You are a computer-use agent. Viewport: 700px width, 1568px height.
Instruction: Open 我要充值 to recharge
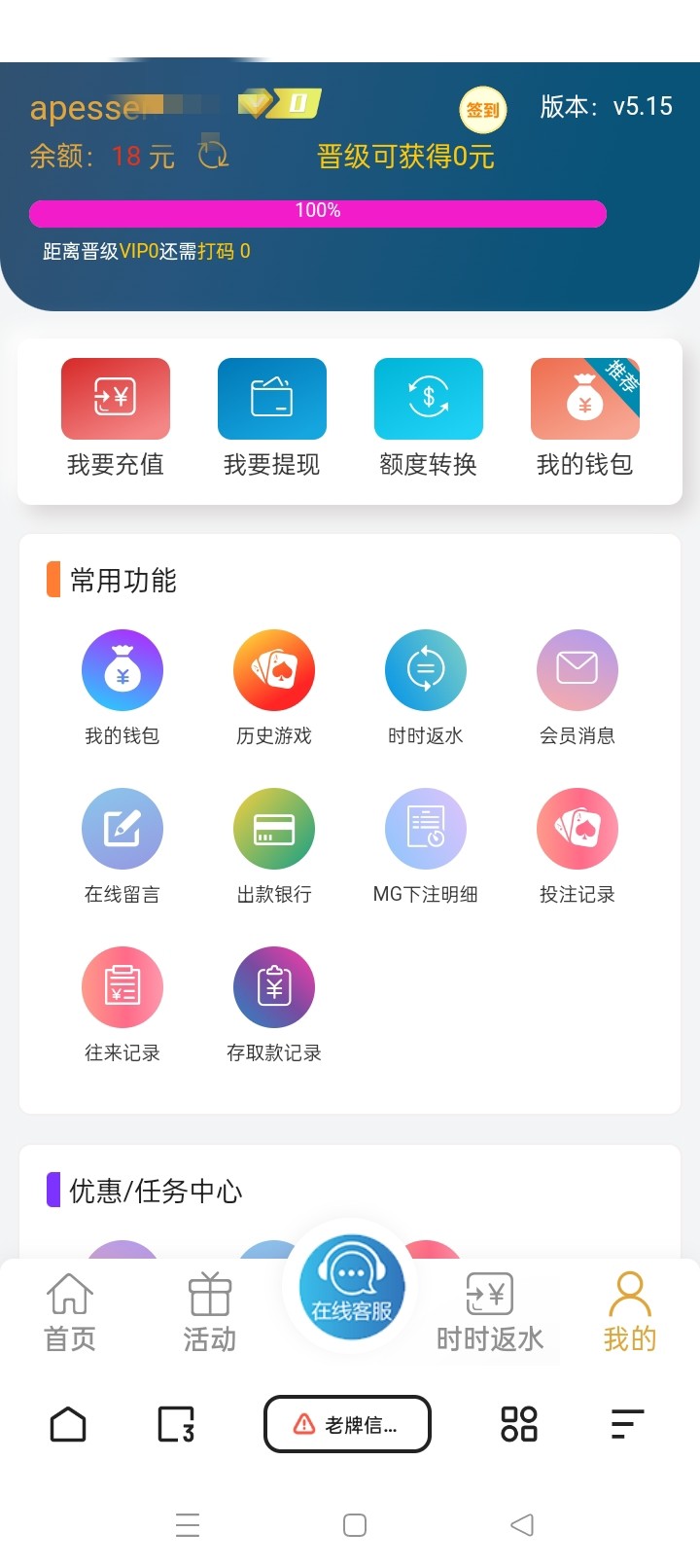tap(116, 399)
